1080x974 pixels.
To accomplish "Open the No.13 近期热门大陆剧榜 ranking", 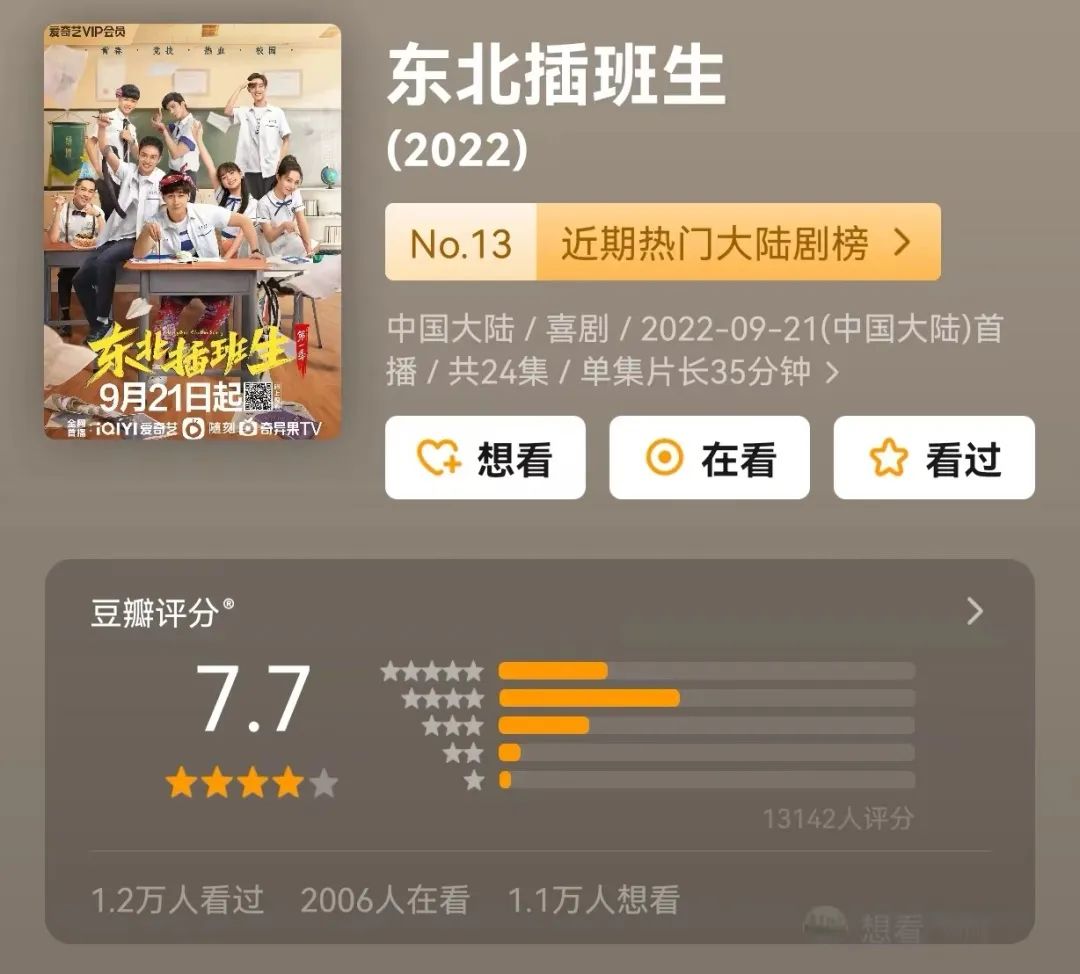I will tap(662, 243).
